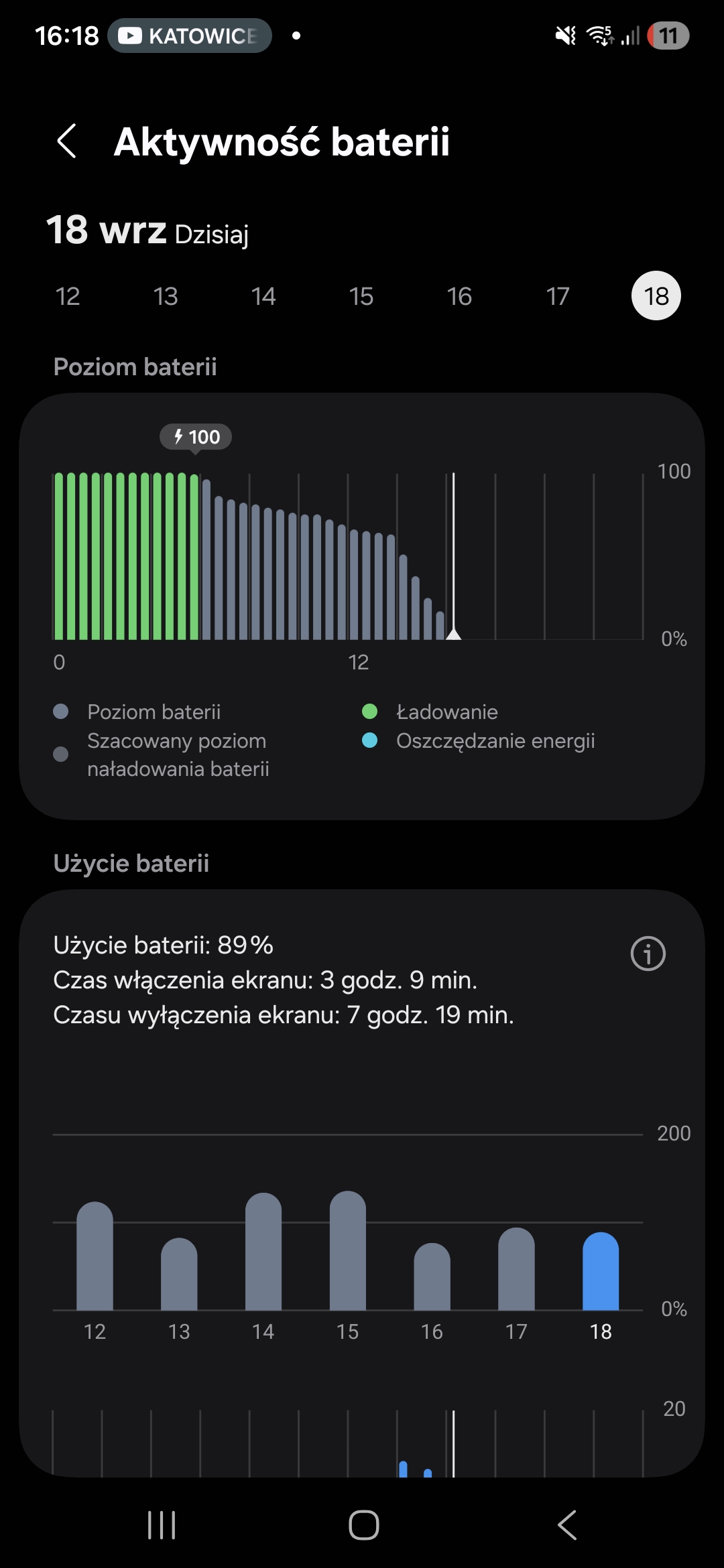Tap the usage bar for day 16
Image resolution: width=724 pixels, height=1568 pixels.
[x=432, y=1277]
